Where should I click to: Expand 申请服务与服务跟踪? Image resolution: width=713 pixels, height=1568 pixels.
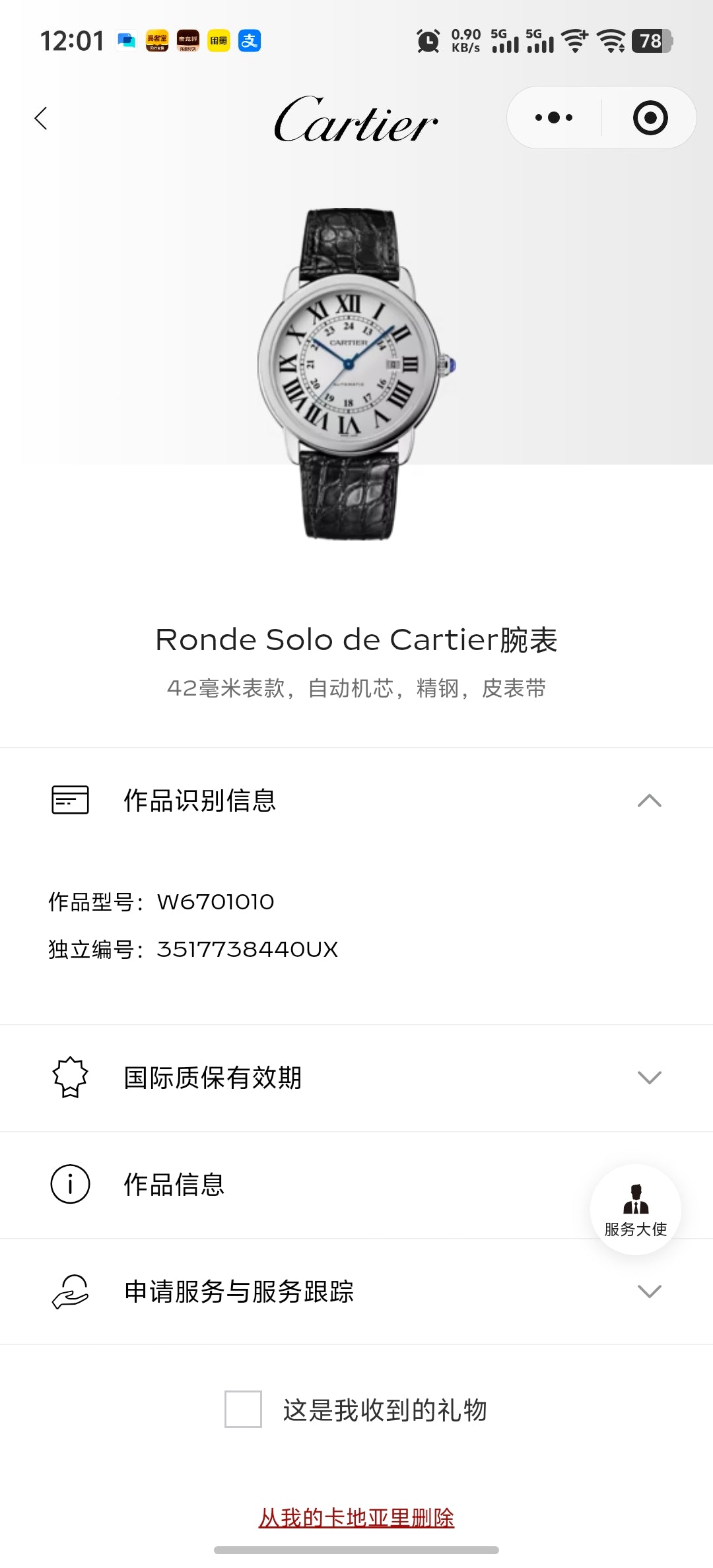pos(356,1291)
